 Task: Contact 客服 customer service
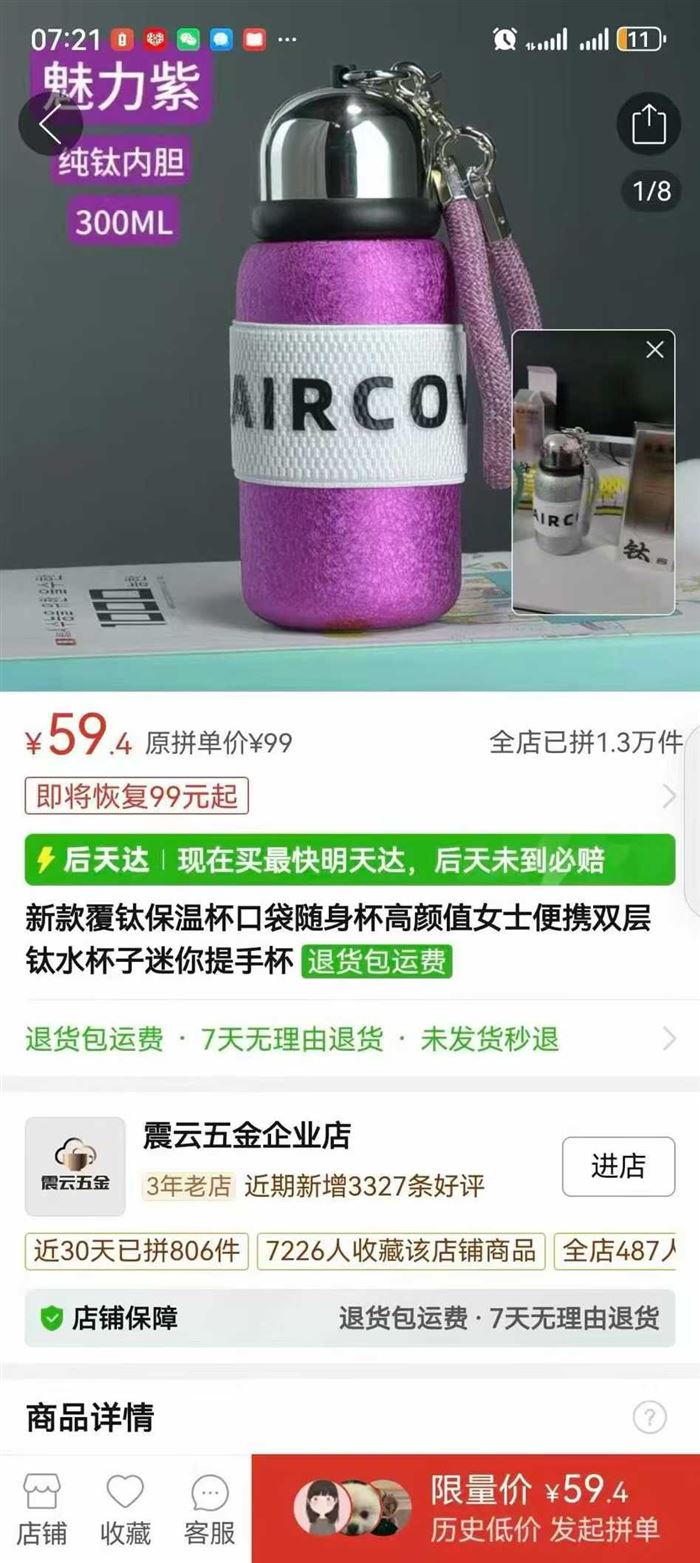pyautogui.click(x=209, y=1508)
